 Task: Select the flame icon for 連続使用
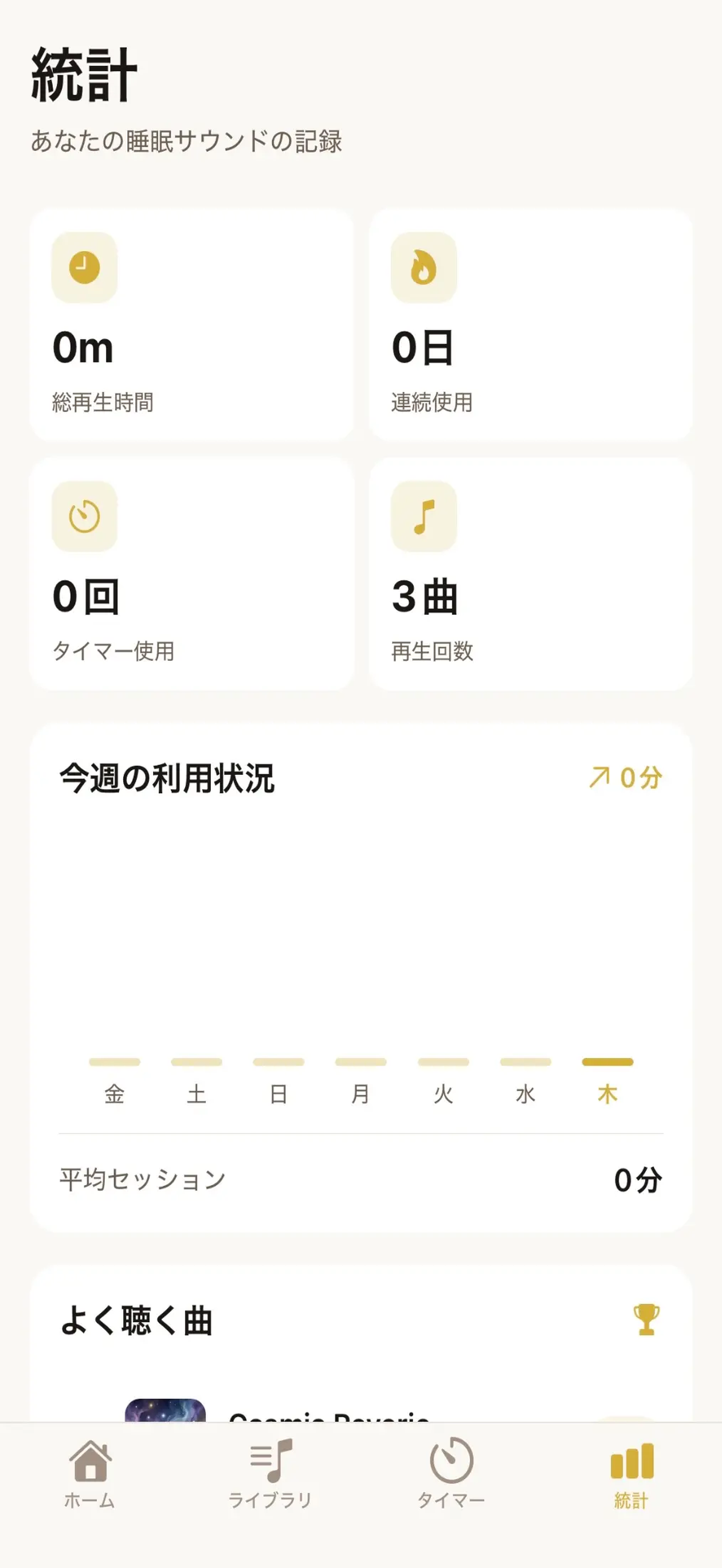(424, 268)
